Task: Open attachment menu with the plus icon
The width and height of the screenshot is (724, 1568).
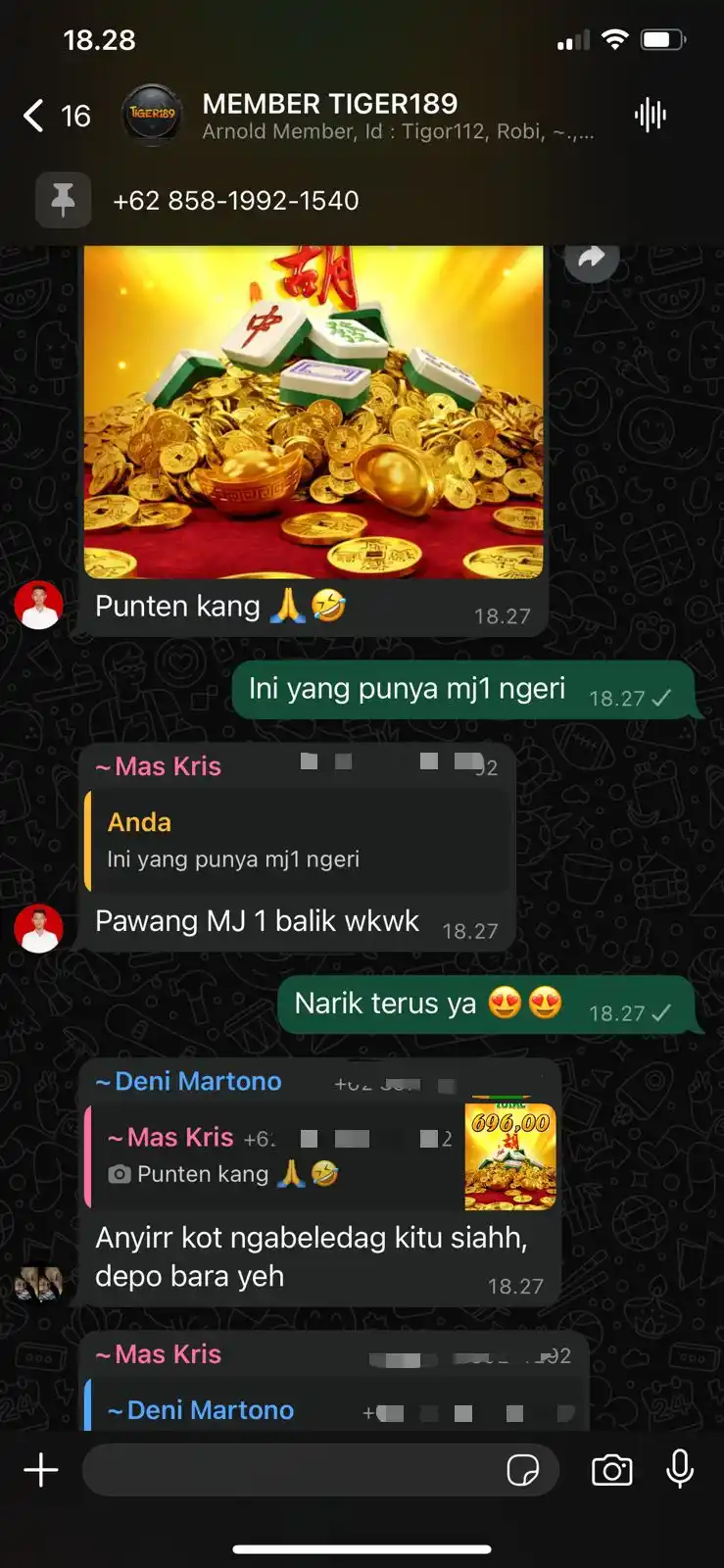Action: (x=41, y=1470)
